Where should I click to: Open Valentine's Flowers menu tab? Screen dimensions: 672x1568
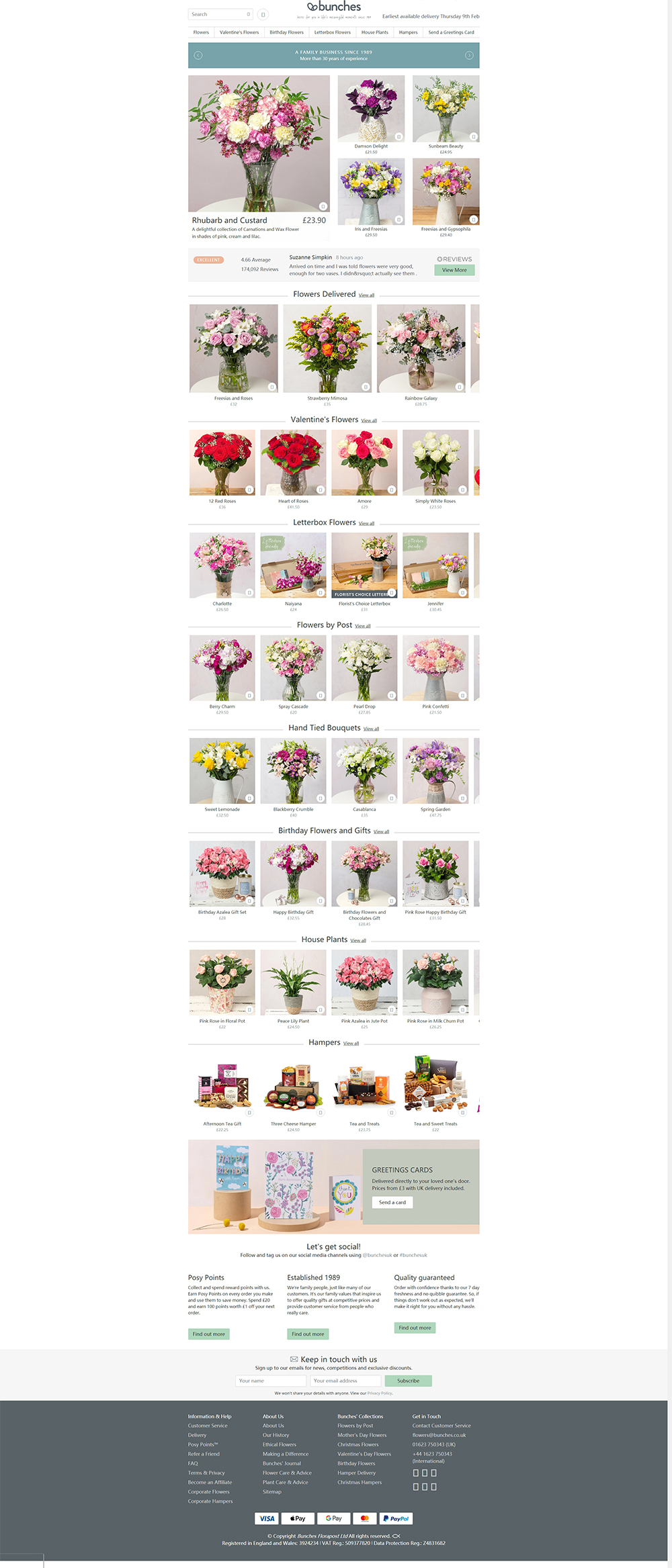click(239, 32)
